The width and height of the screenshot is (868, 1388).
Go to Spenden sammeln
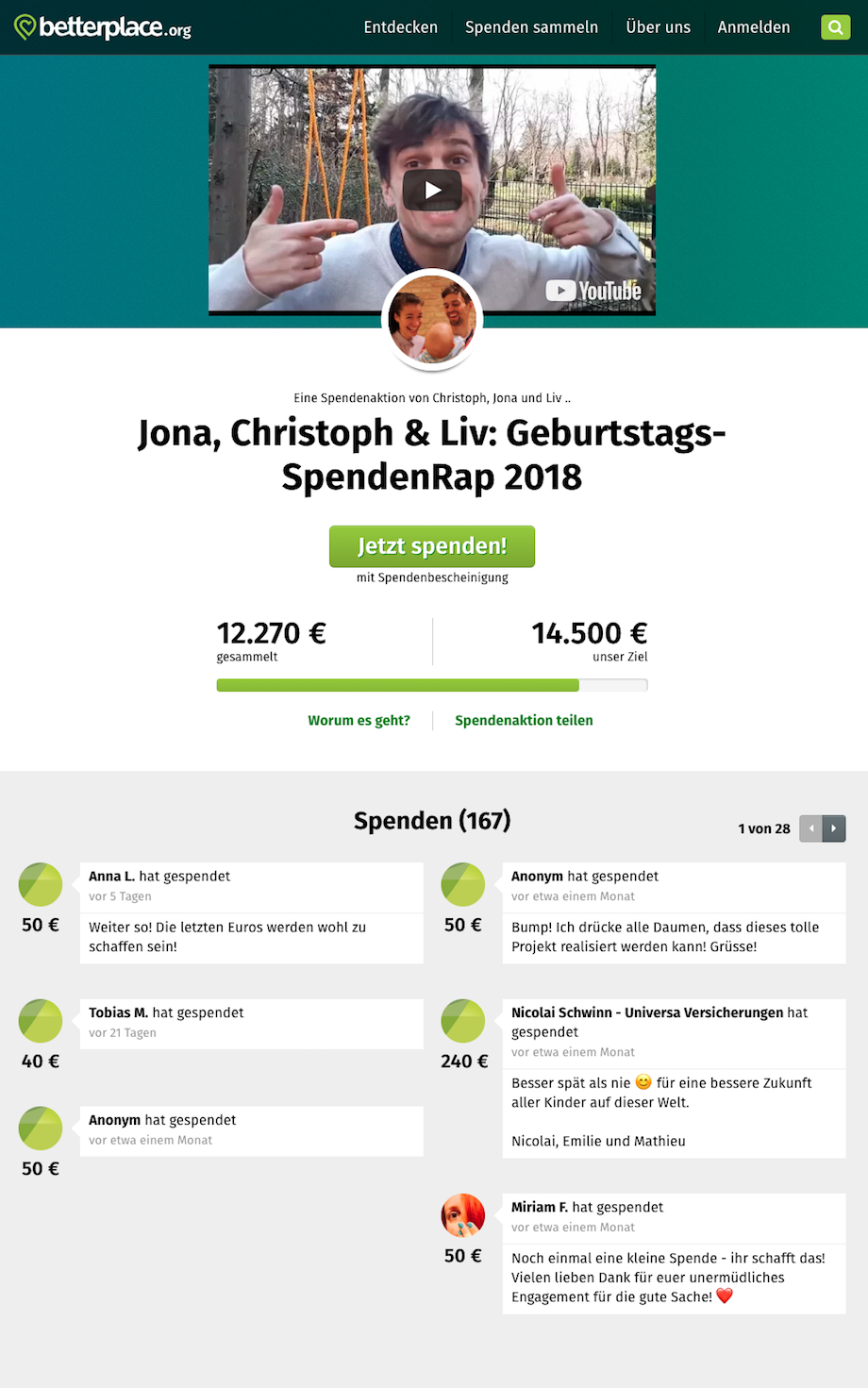(x=531, y=27)
